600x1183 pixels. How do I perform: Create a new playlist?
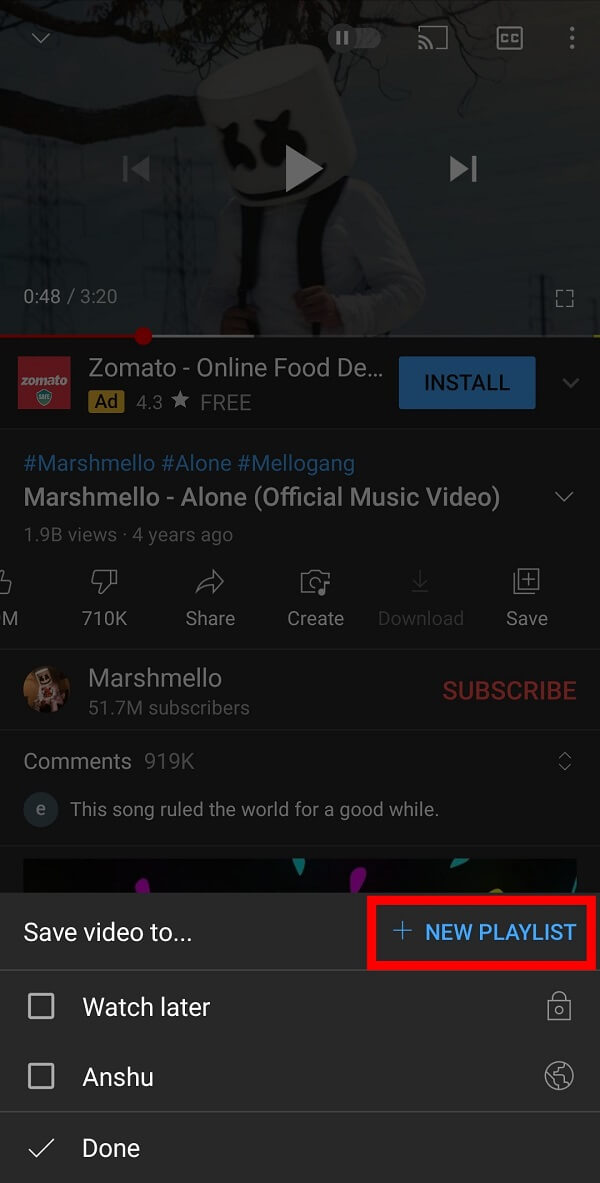pos(484,932)
